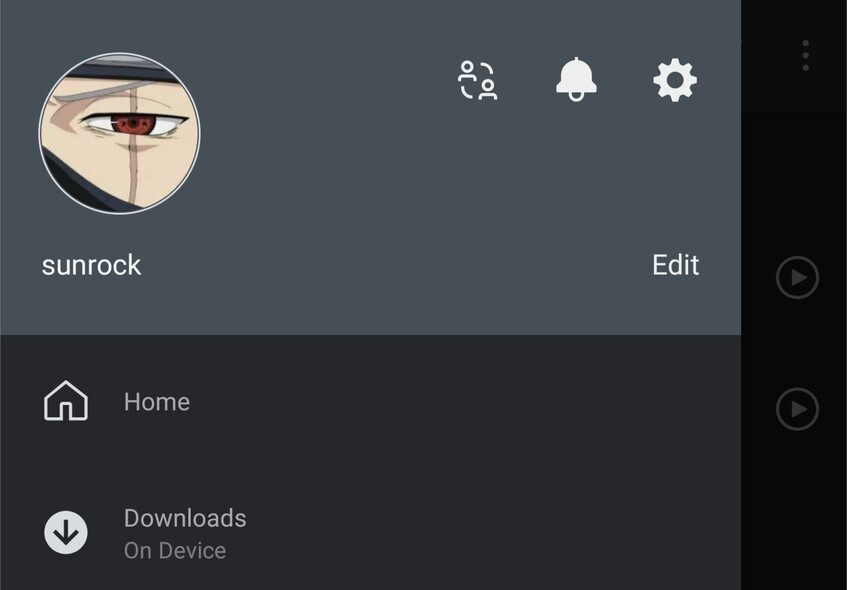The image size is (847, 590).
Task: Open Downloads On Device
Action: click(184, 532)
